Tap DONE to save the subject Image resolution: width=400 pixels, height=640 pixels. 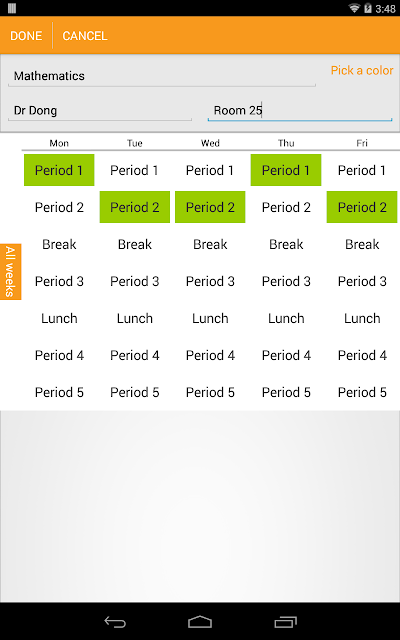[x=26, y=36]
